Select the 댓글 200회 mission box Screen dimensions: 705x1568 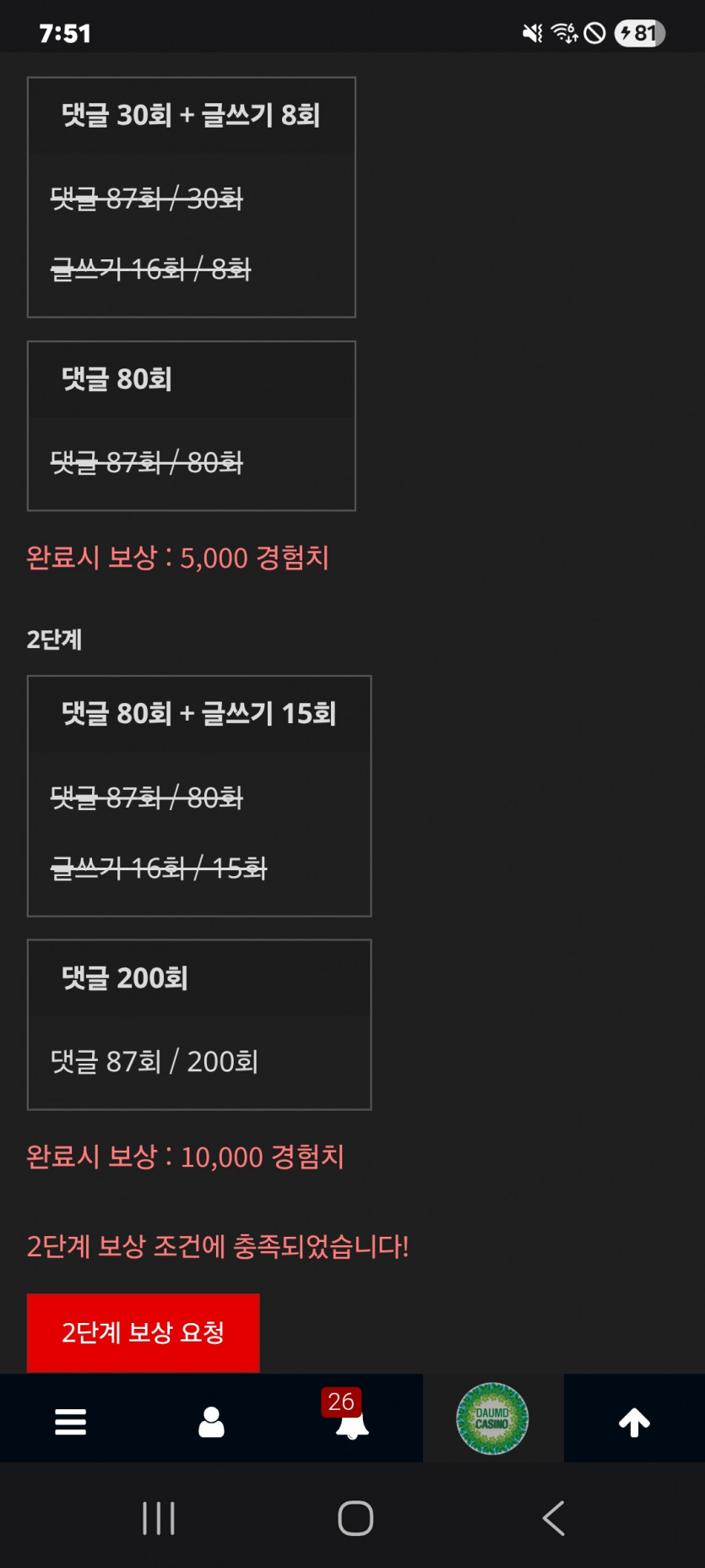point(199,1024)
